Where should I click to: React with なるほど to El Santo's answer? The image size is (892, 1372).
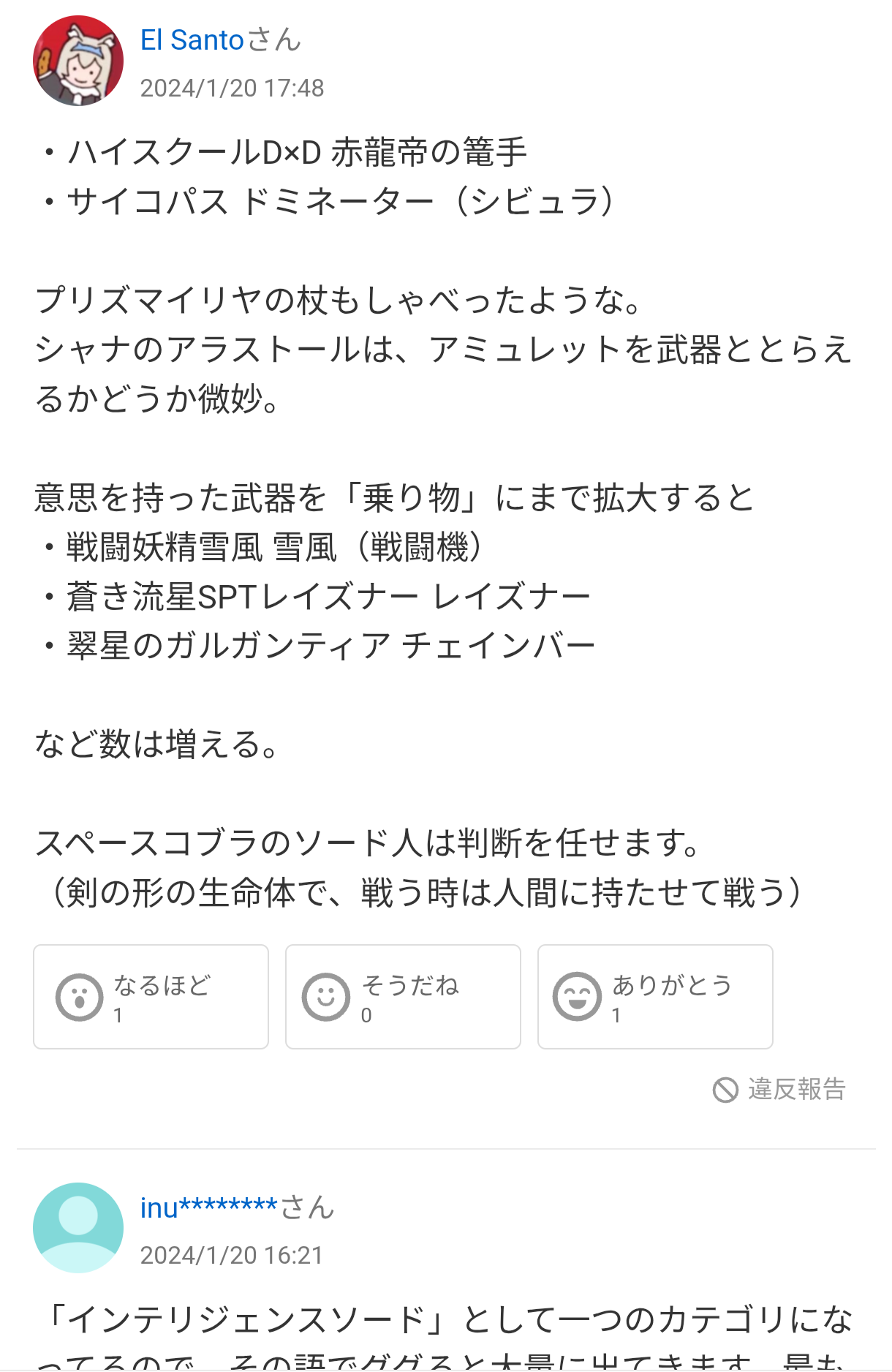pos(151,996)
